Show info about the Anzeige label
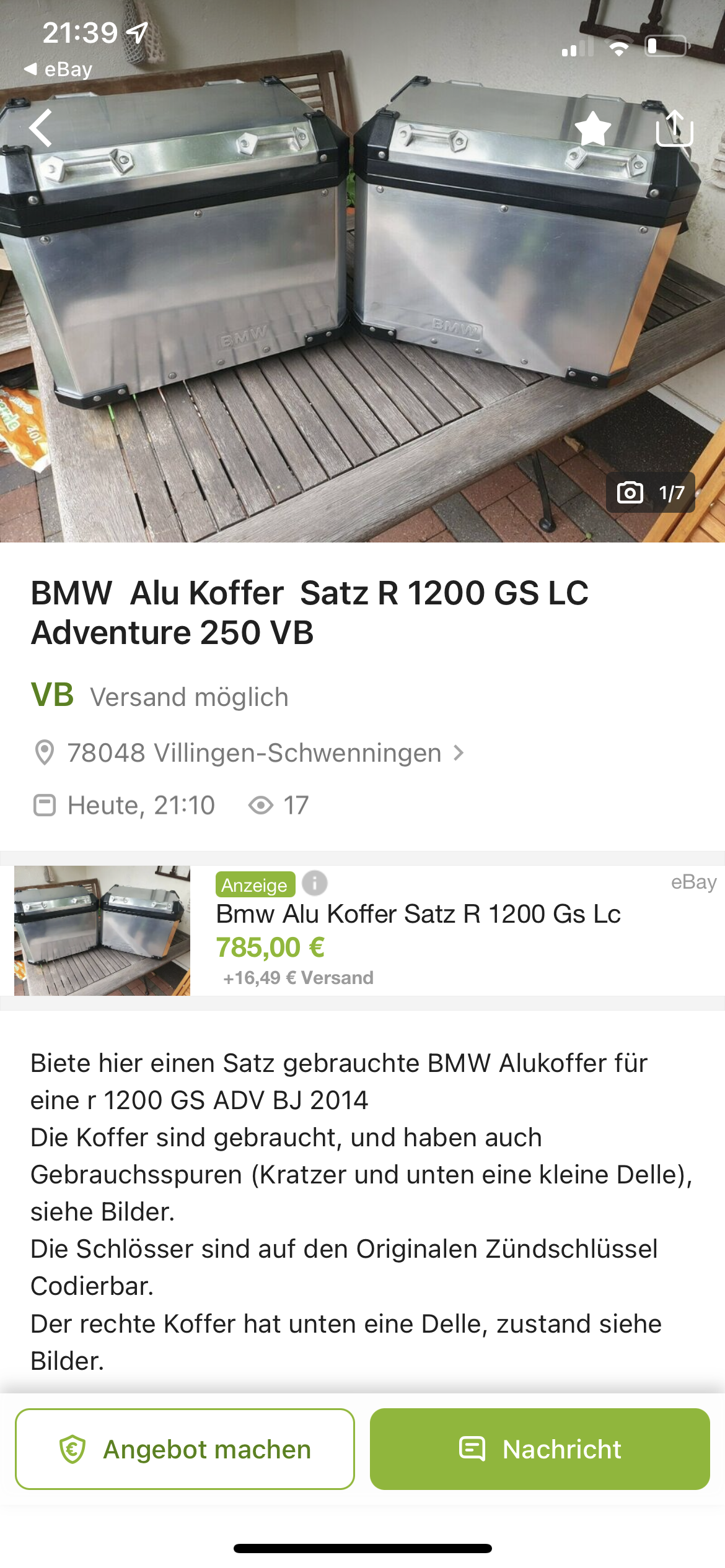Viewport: 725px width, 1568px height. pyautogui.click(x=315, y=883)
